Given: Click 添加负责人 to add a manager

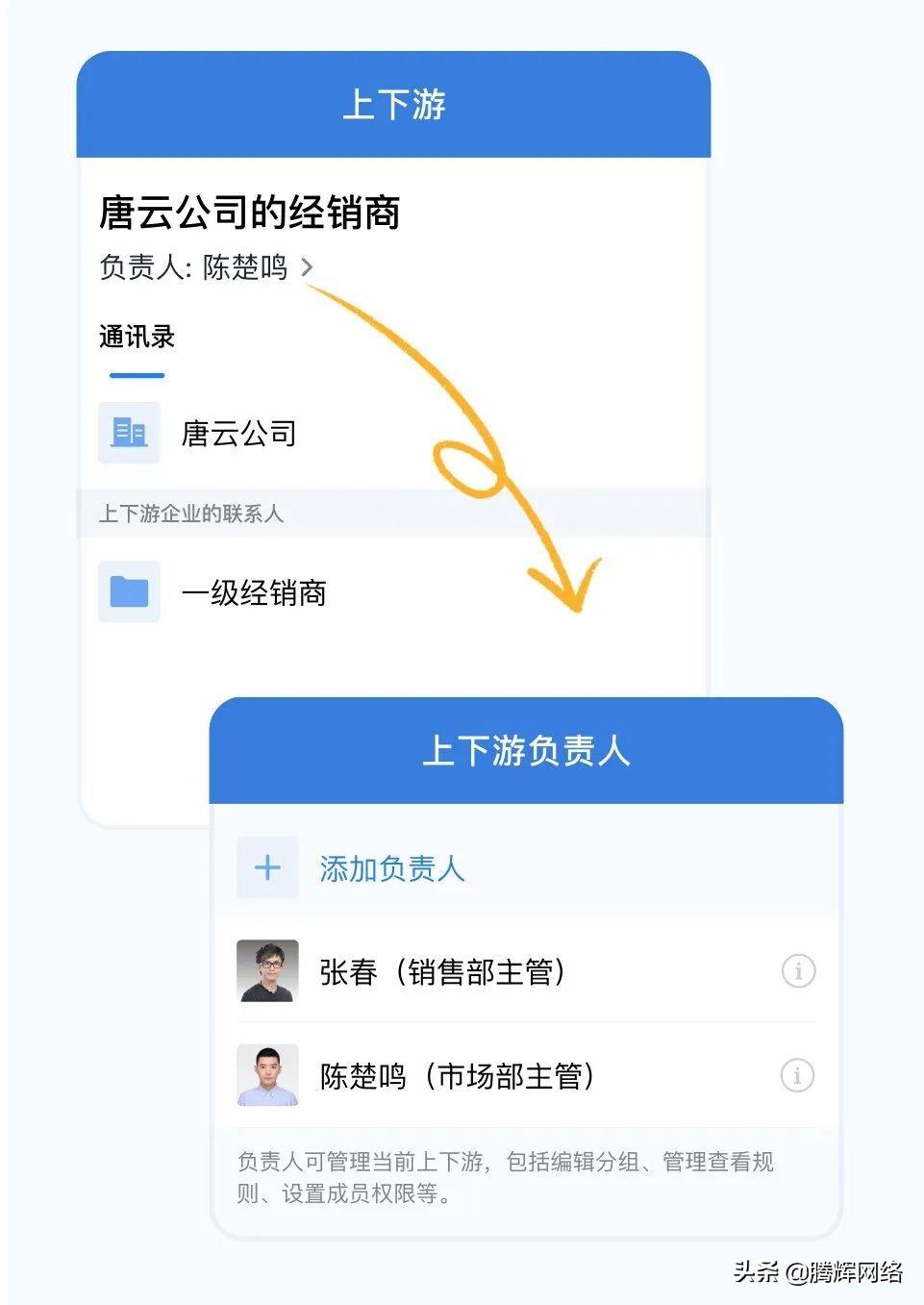Looking at the screenshot, I should tap(390, 868).
